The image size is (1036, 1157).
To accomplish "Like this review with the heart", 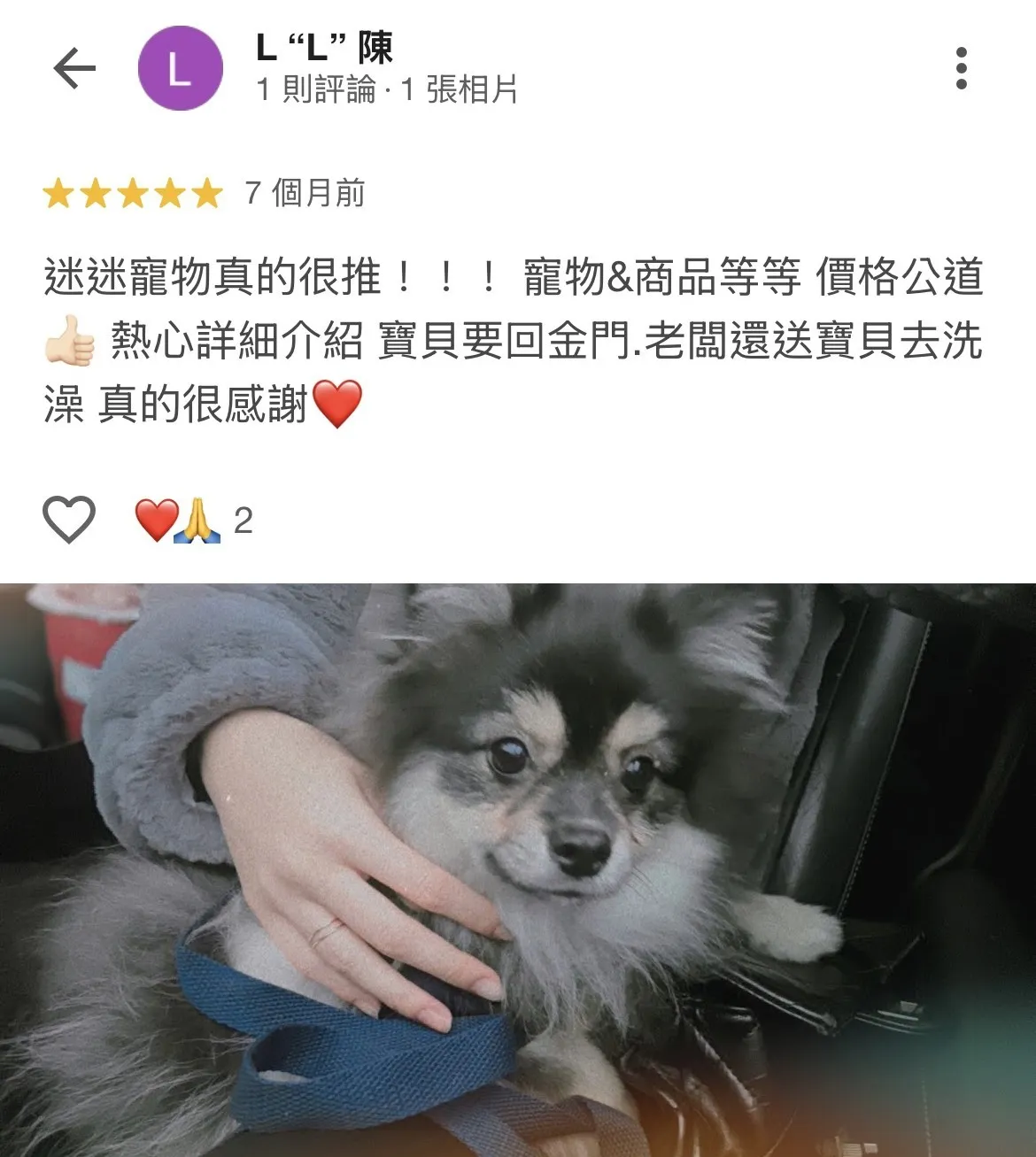I will coord(69,520).
